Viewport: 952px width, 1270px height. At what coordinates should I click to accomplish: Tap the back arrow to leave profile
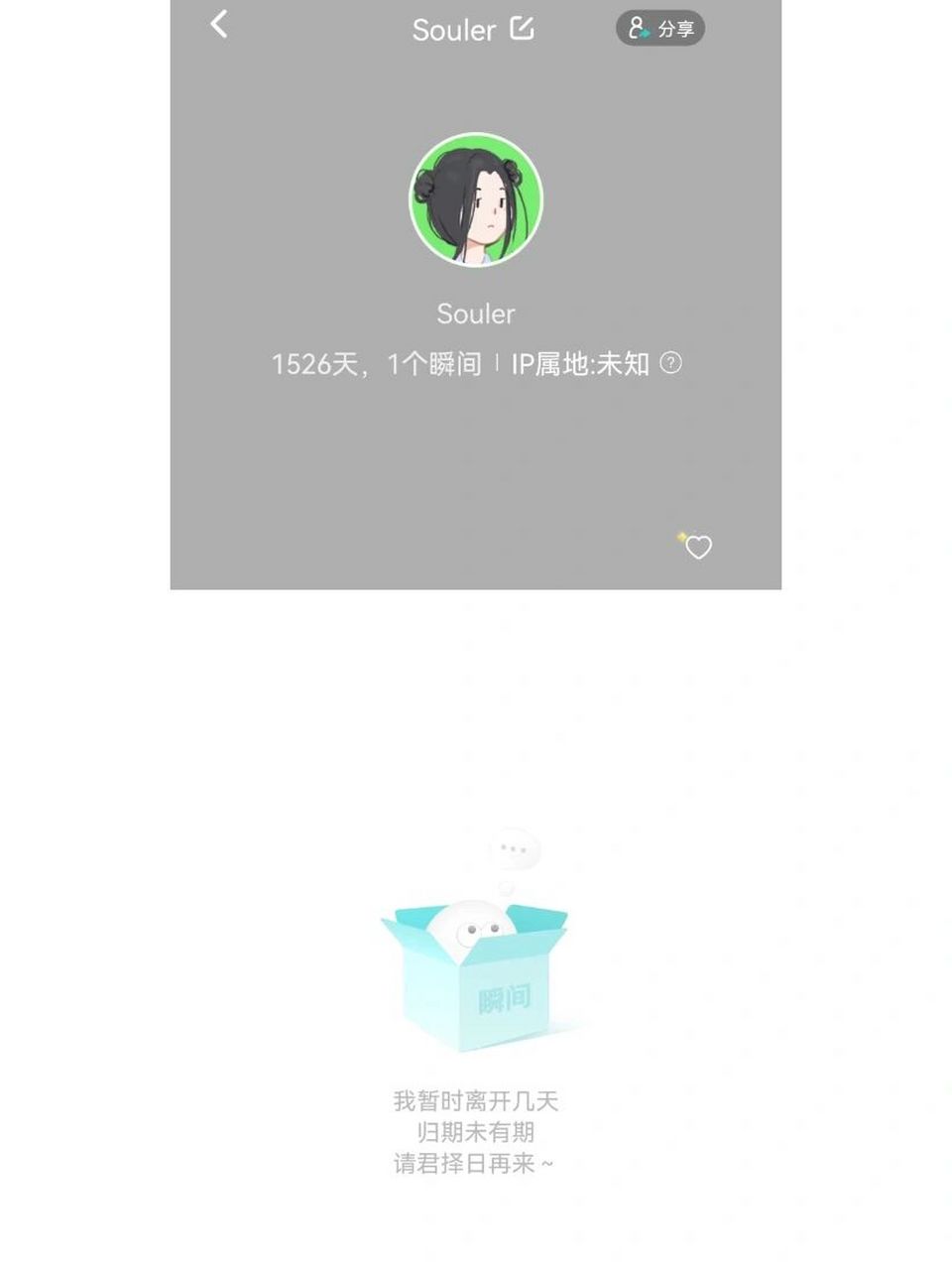click(217, 27)
